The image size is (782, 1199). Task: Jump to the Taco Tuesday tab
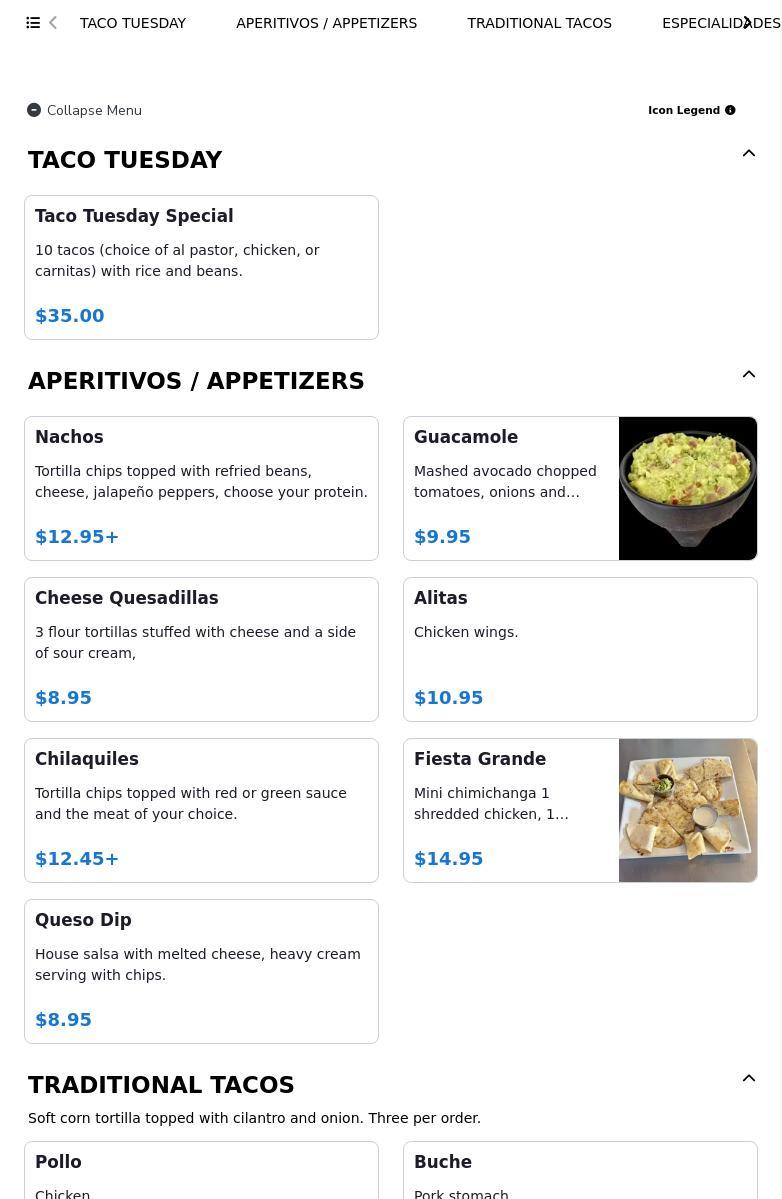click(x=133, y=23)
